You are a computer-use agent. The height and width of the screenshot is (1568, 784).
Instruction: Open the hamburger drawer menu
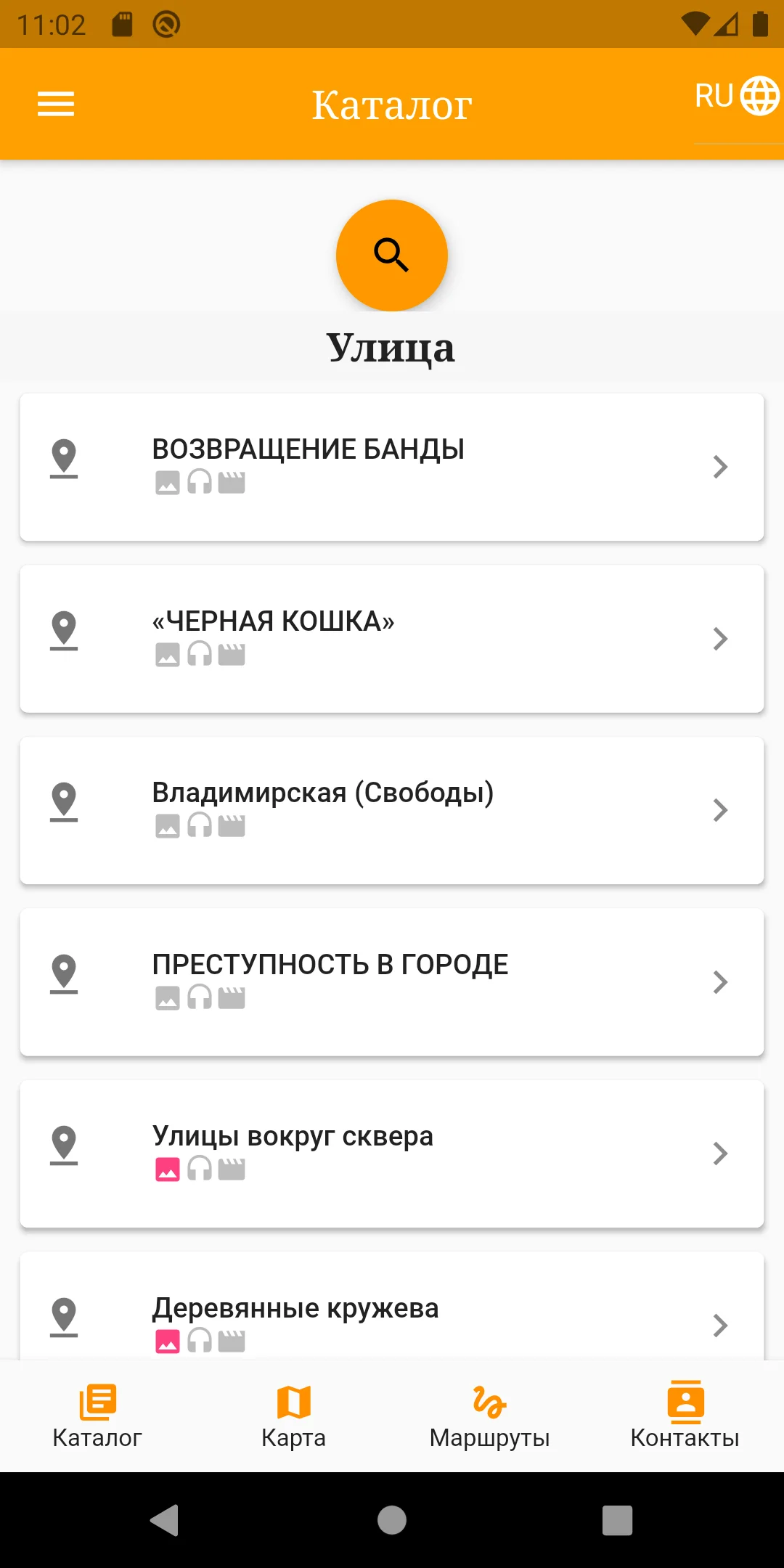(56, 104)
